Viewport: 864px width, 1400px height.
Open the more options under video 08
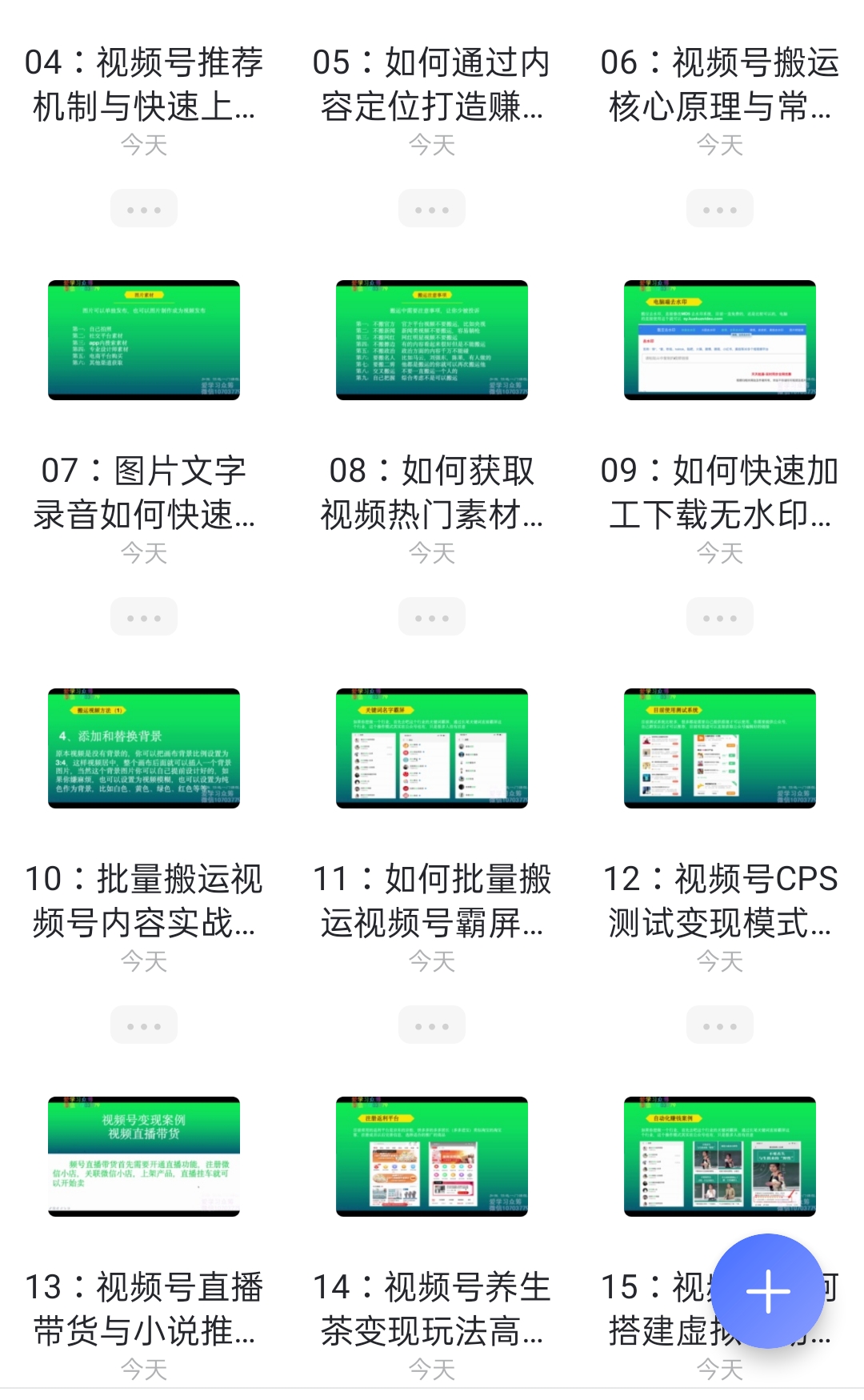[432, 617]
